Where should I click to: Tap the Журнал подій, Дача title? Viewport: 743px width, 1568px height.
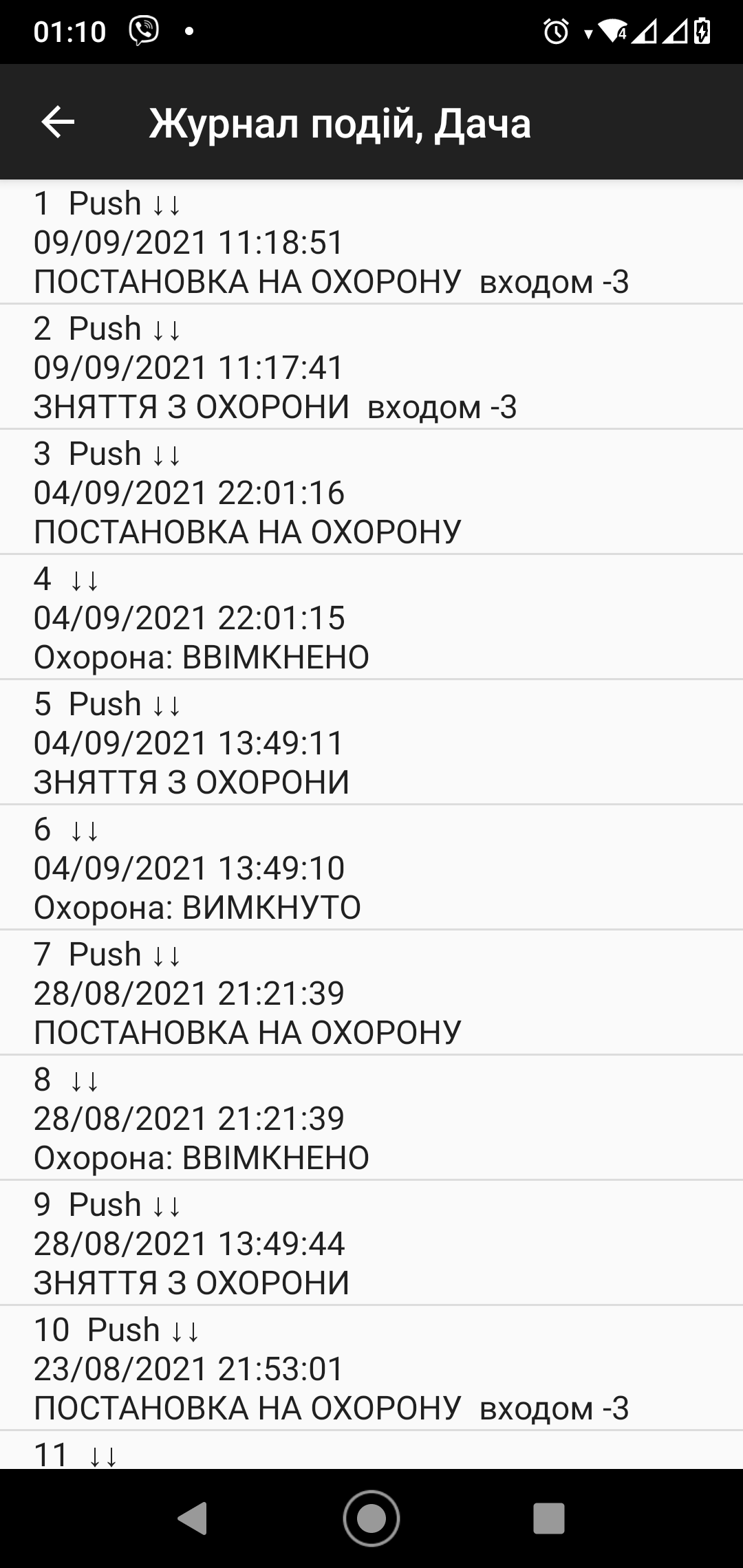click(342, 125)
